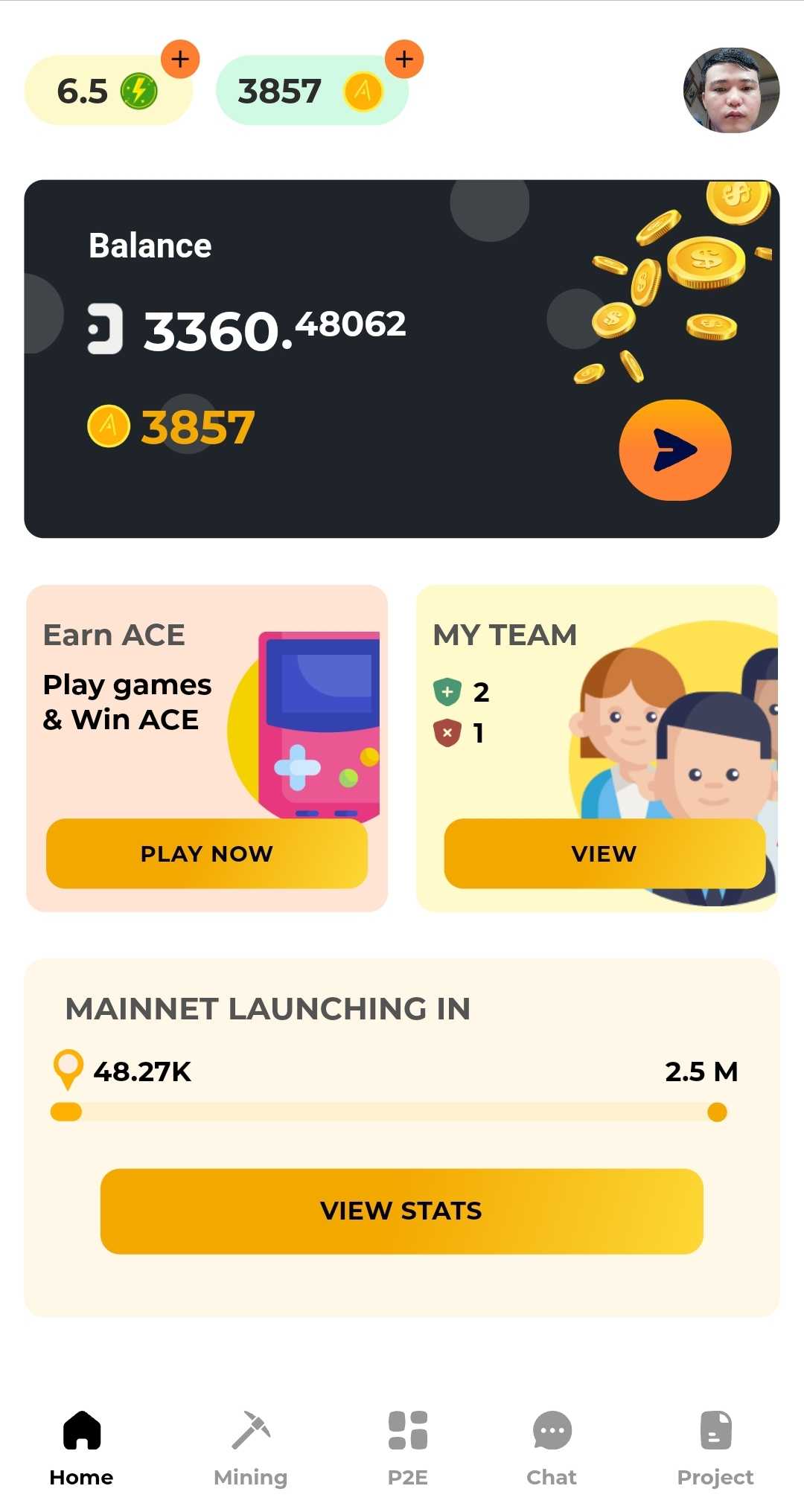Go to the Home tab

click(x=81, y=1447)
